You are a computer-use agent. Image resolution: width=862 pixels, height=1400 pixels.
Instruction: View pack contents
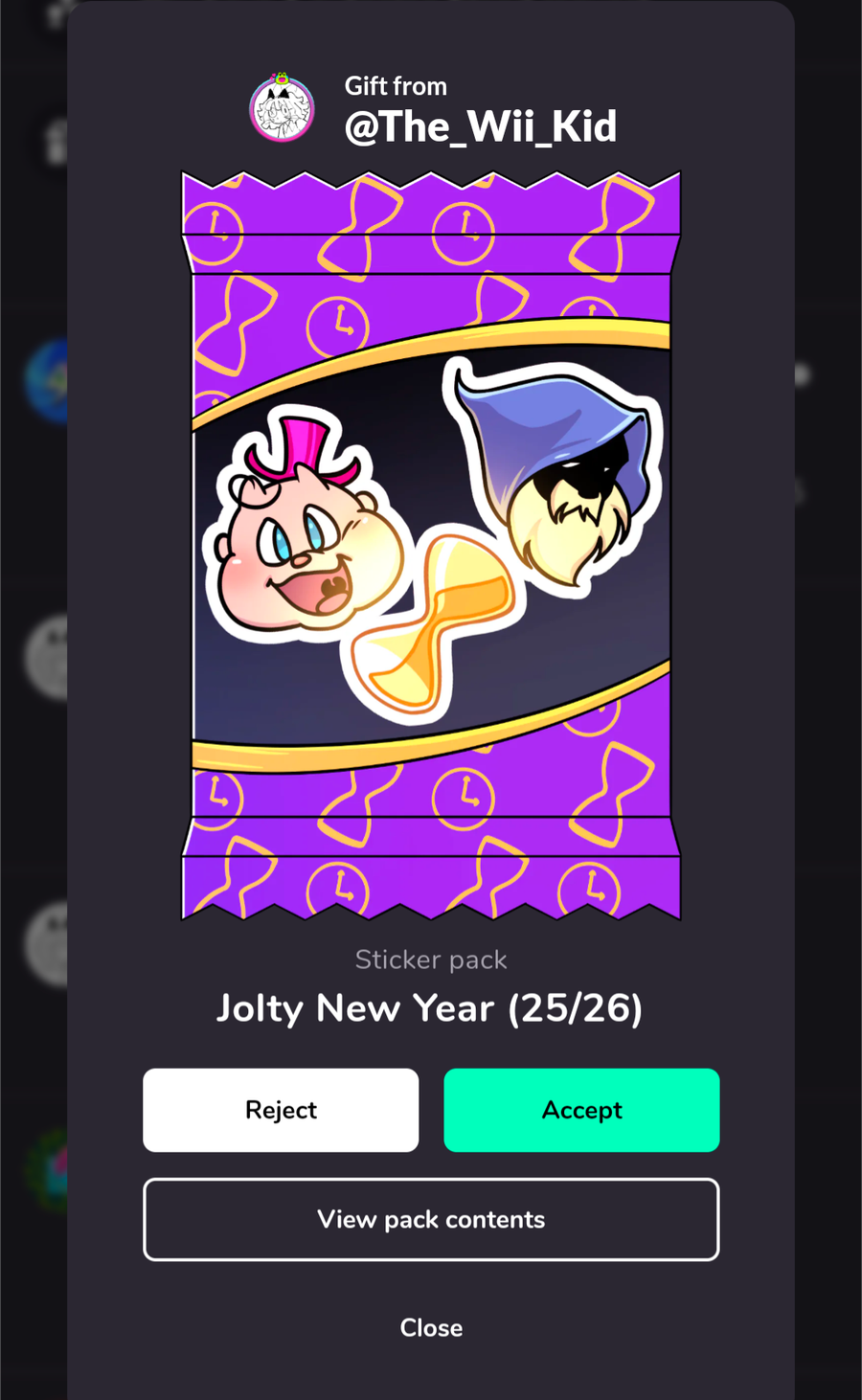point(431,1219)
